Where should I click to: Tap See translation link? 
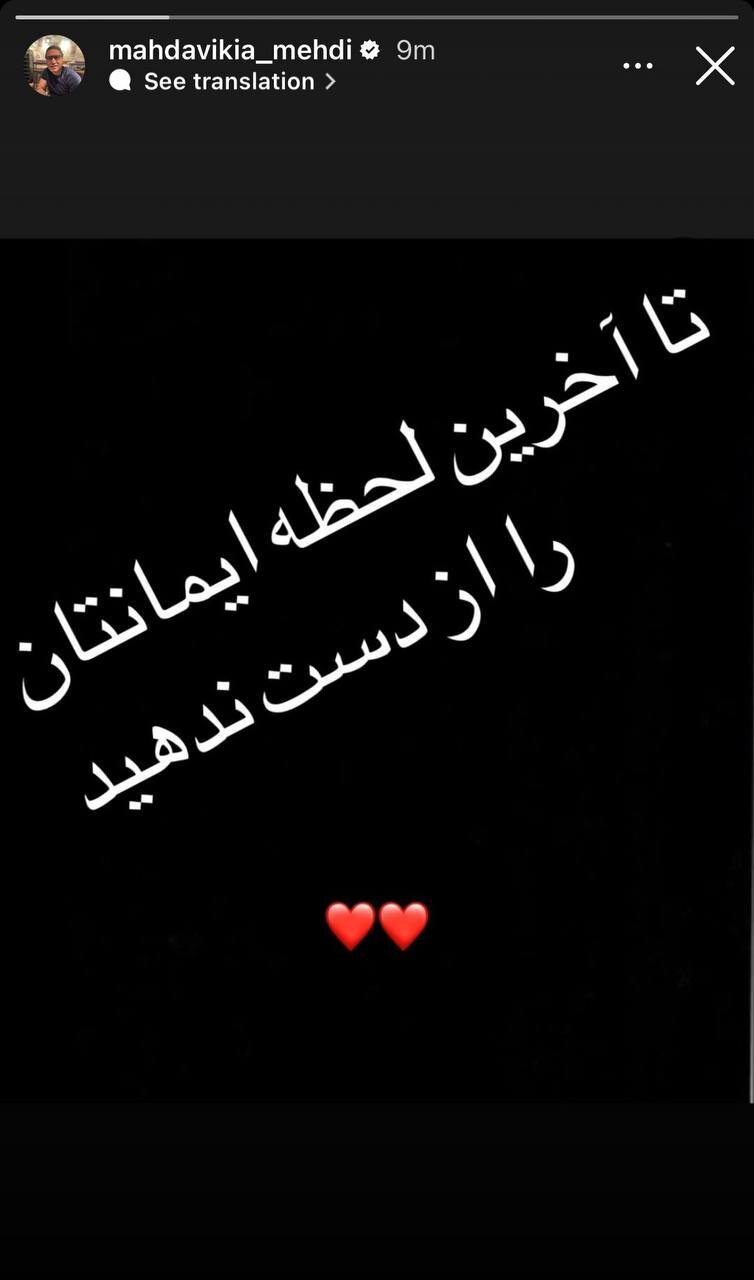tap(228, 82)
